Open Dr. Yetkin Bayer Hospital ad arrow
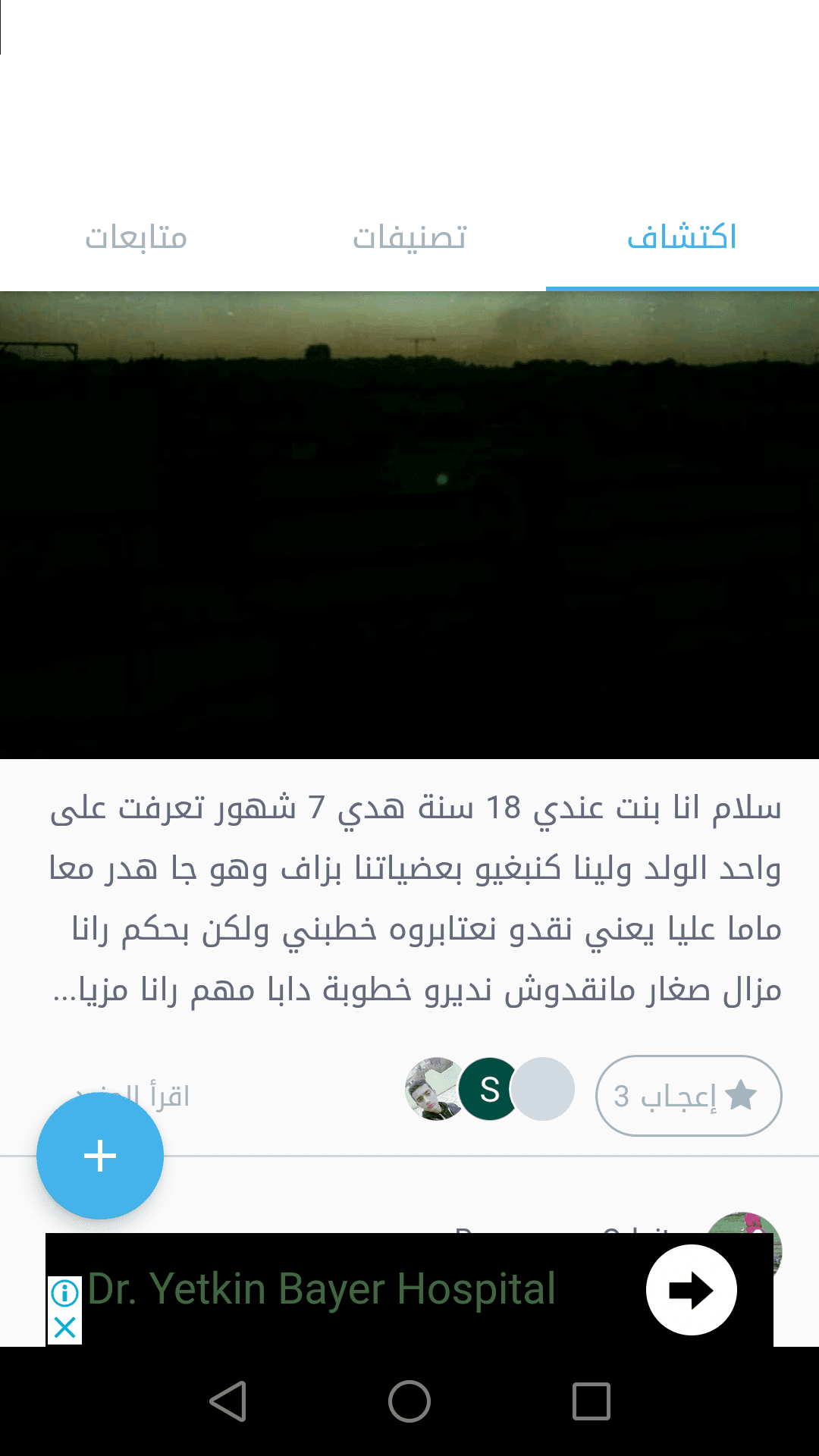The image size is (819, 1456). [x=691, y=1290]
